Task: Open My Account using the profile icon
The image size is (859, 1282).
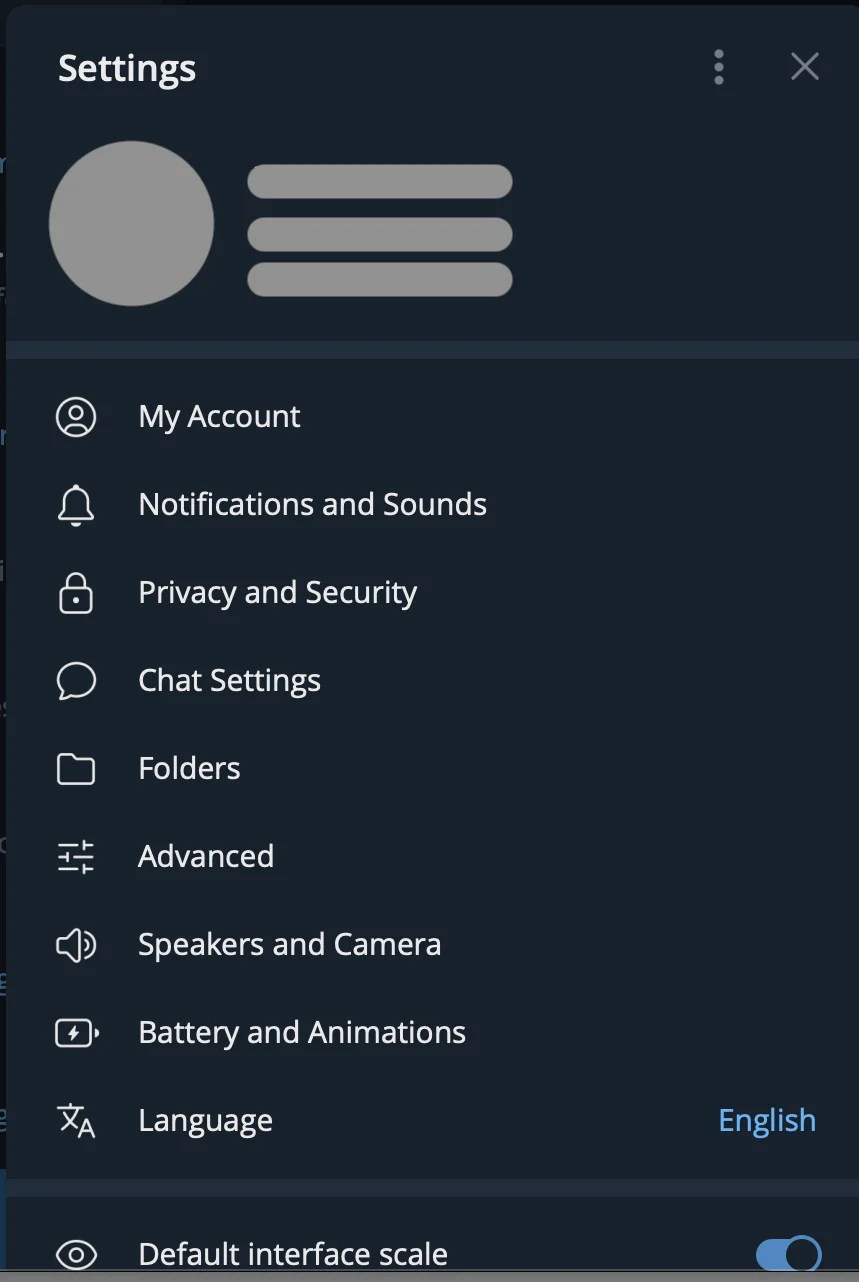Action: [75, 416]
